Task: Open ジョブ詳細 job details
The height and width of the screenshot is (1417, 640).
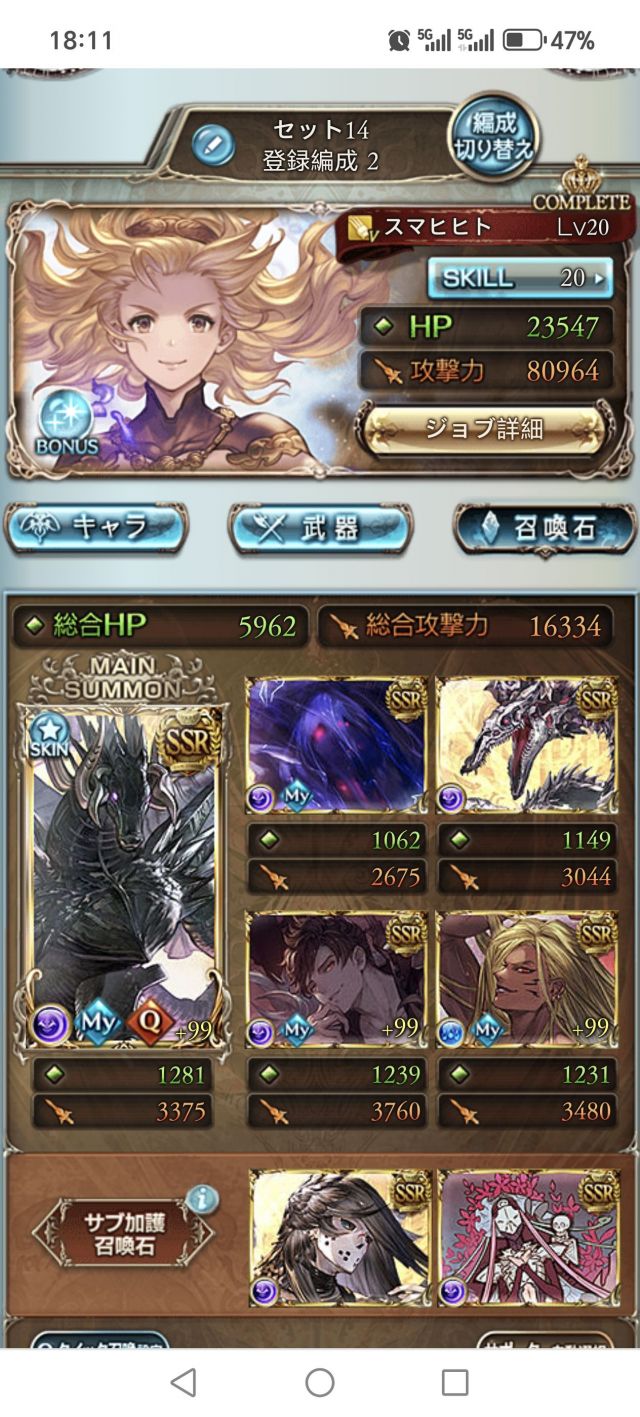Action: pos(485,429)
